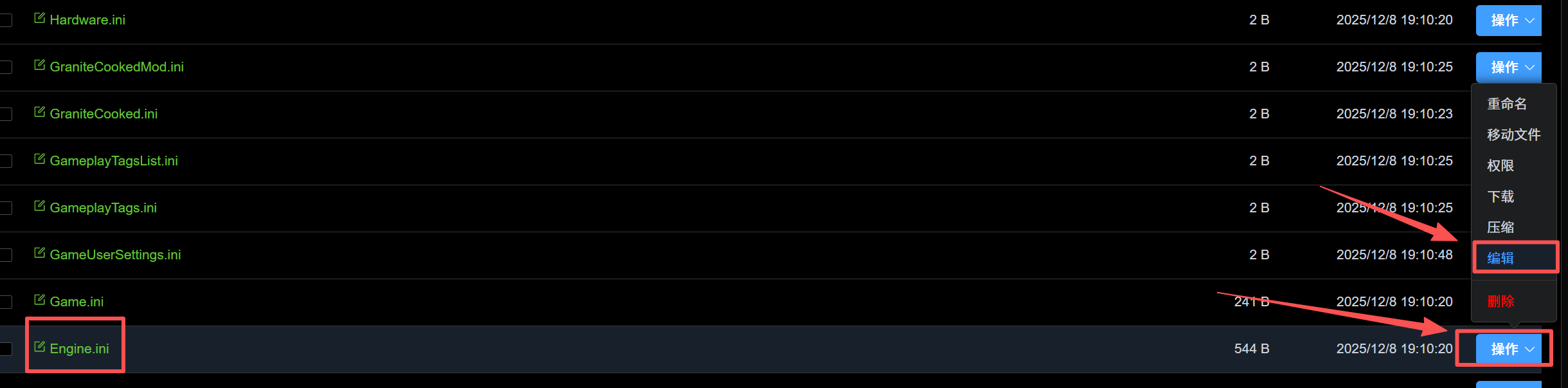Open the Hardware.ini file

click(x=87, y=20)
